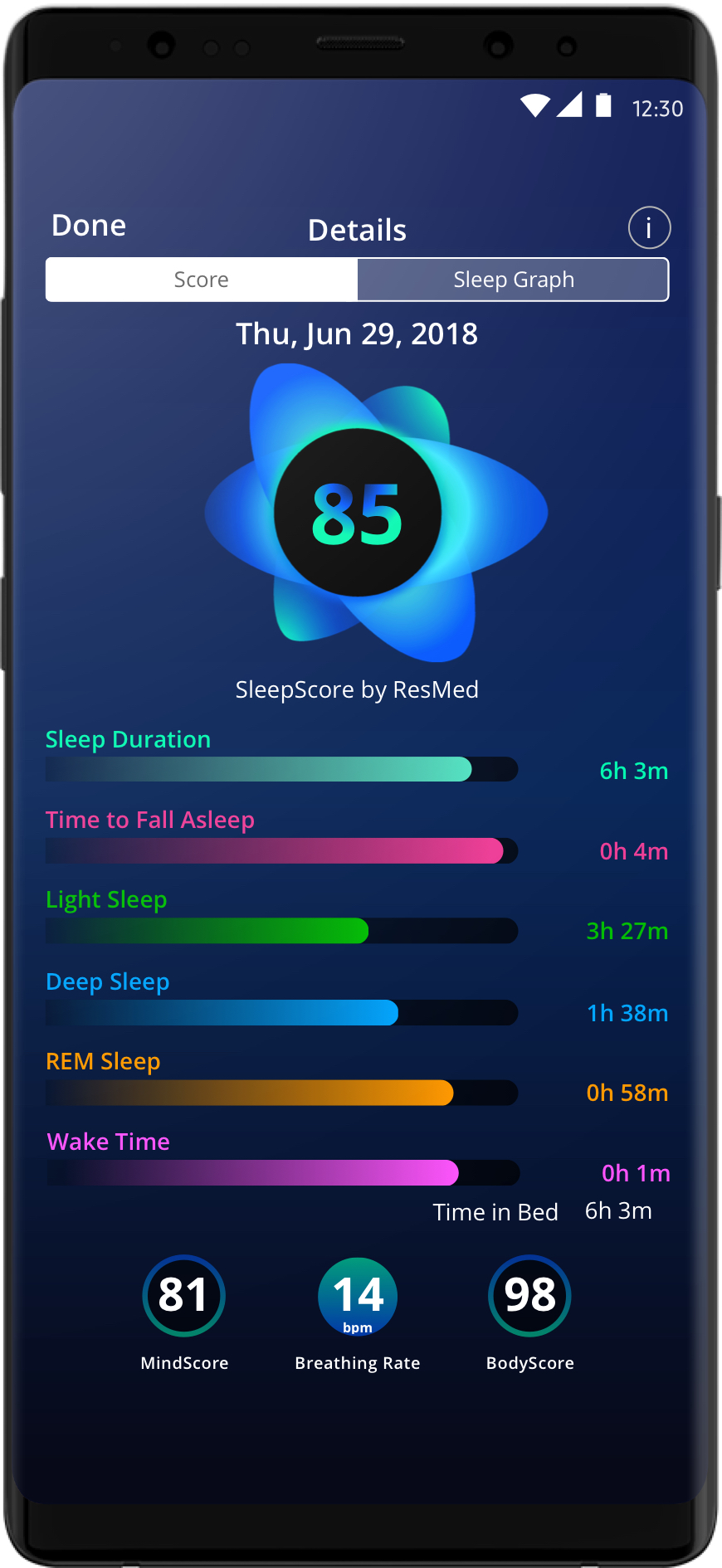Tap Done to dismiss the Details screen

[x=88, y=225]
